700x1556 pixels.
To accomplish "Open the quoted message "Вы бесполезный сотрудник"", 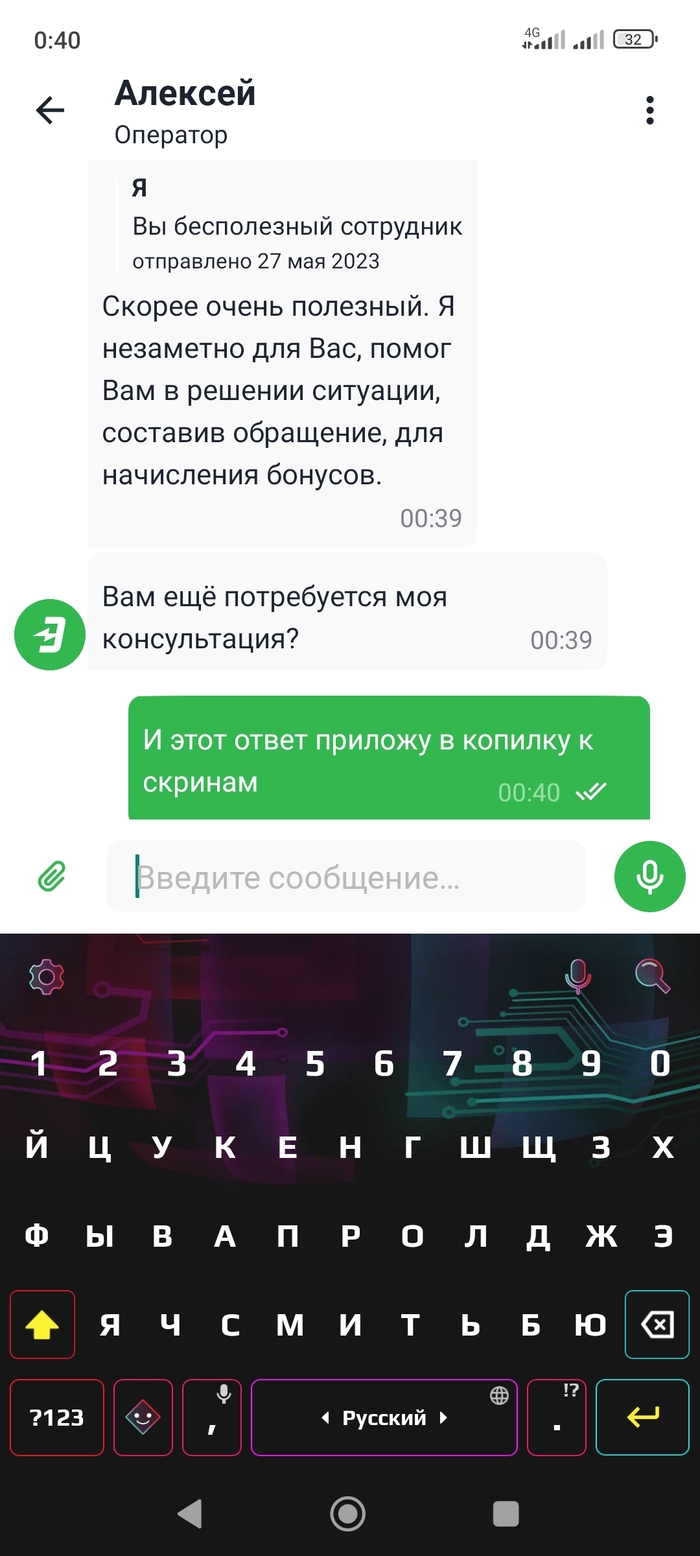I will tap(290, 226).
